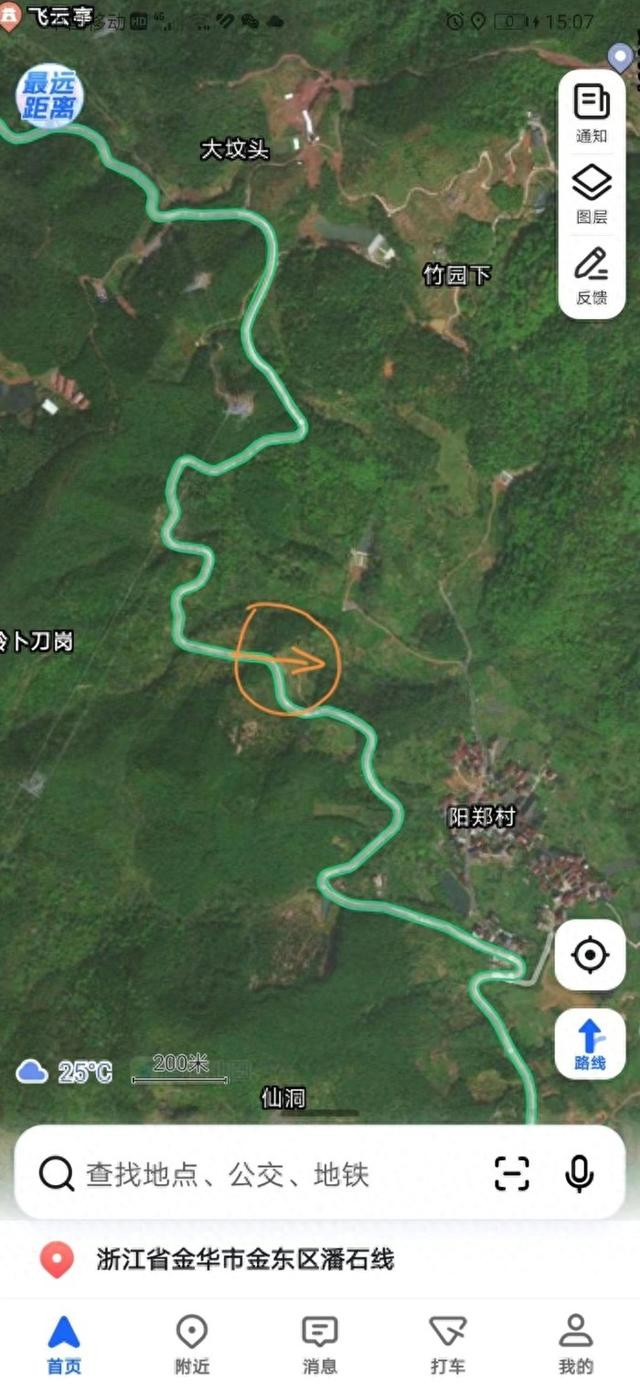Open the 消息 messages tab
Screen dimensions: 640x1387
pos(319,1344)
